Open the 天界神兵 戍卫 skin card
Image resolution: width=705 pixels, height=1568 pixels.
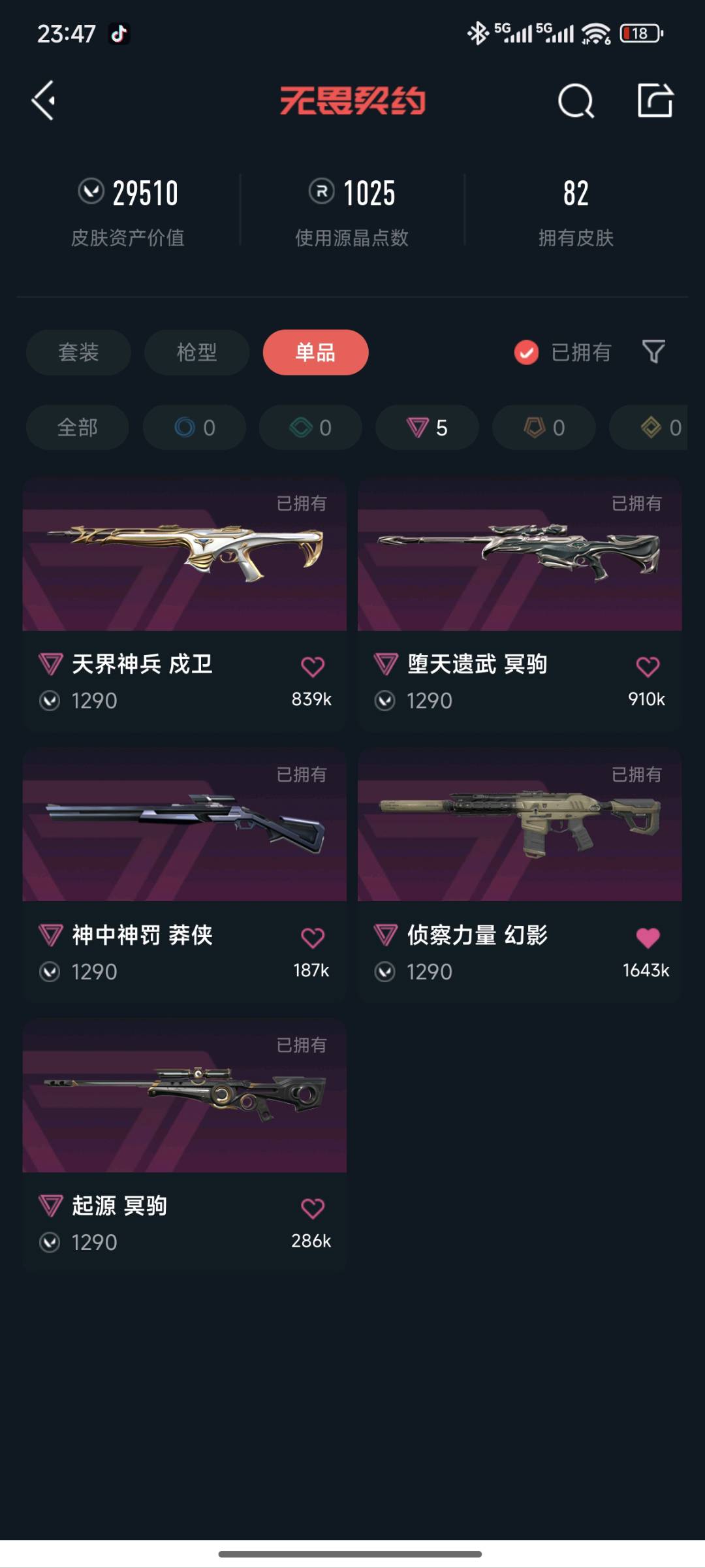184,555
